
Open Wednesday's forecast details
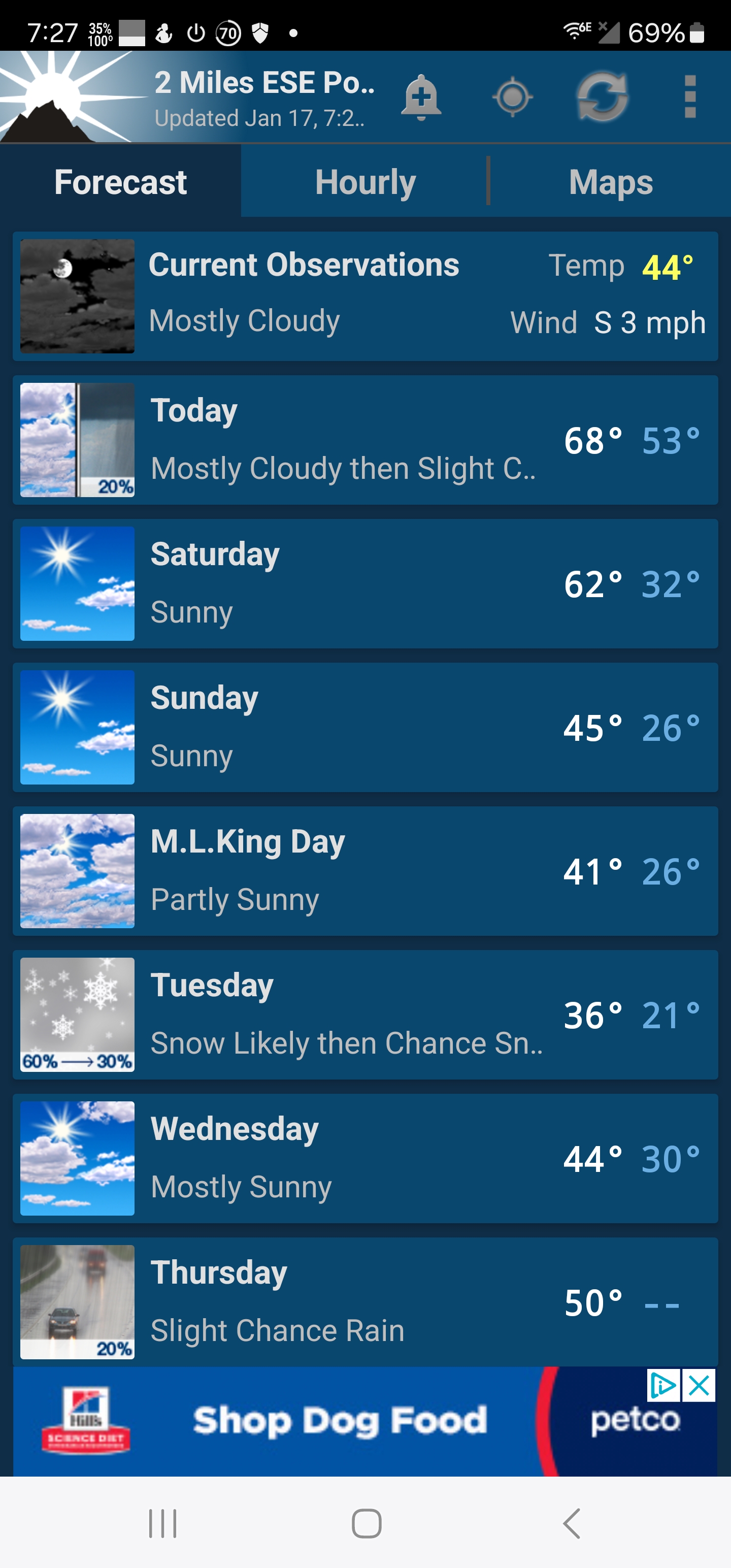tap(365, 1158)
